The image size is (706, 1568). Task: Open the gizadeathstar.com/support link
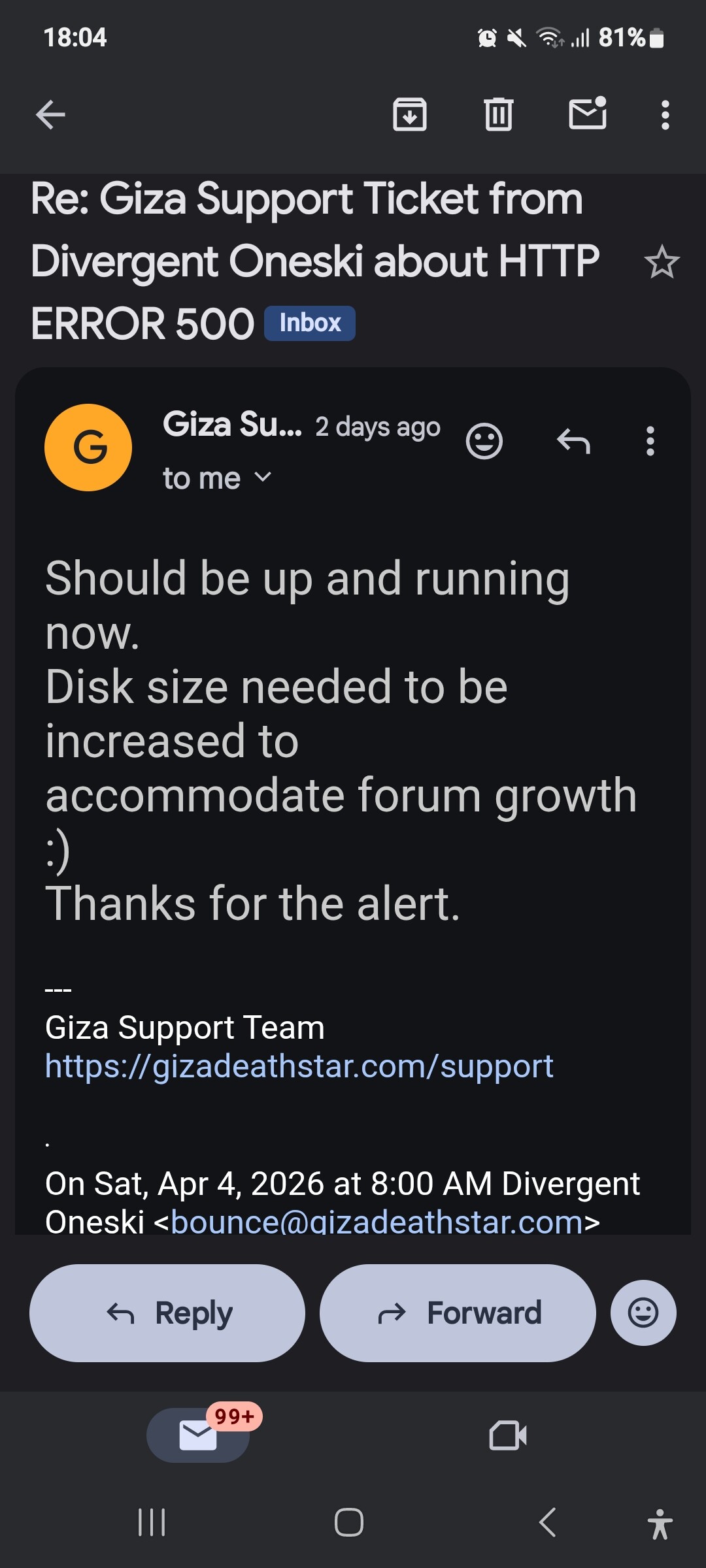pos(299,1066)
